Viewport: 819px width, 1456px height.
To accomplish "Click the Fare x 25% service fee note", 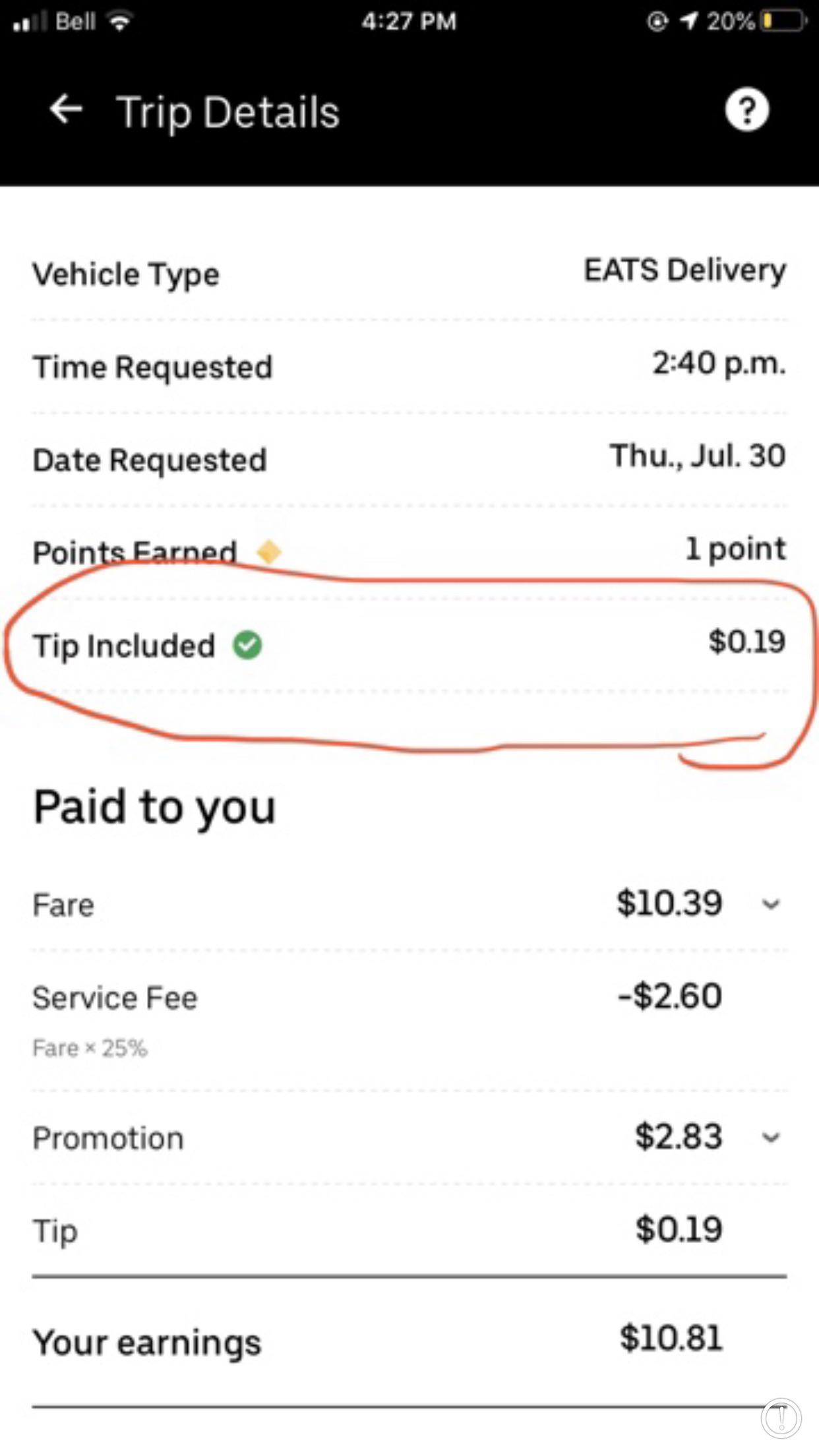I will coord(89,1048).
